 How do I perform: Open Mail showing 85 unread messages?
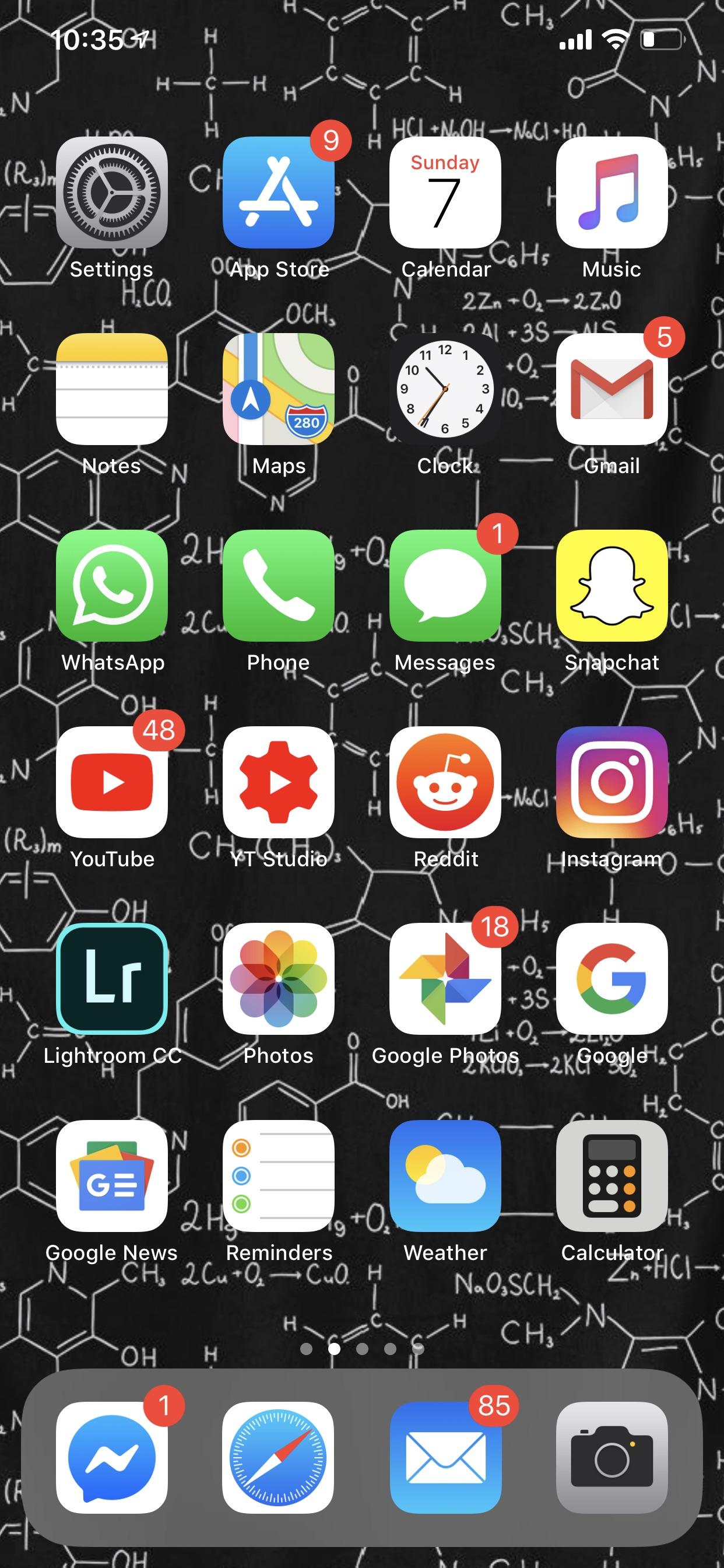tap(445, 1455)
